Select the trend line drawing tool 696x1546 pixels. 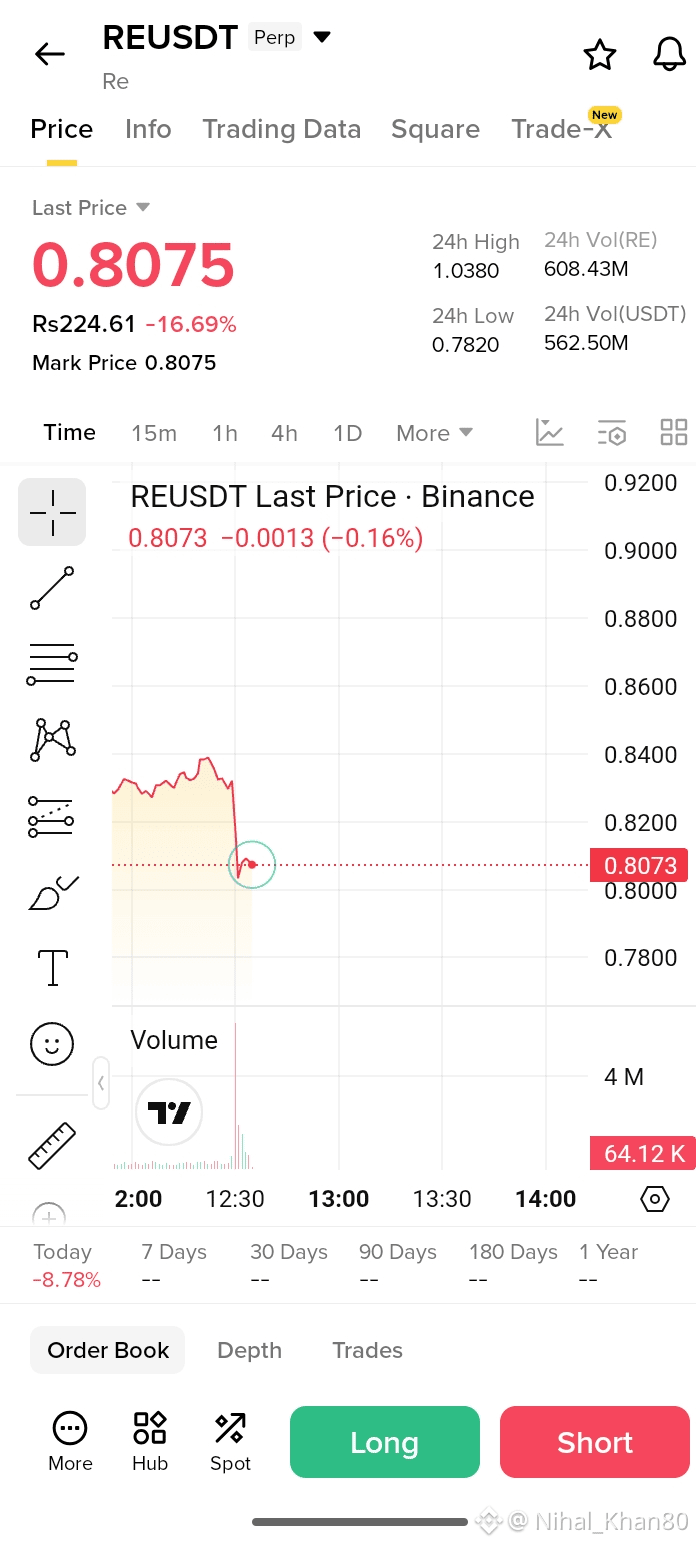(52, 588)
